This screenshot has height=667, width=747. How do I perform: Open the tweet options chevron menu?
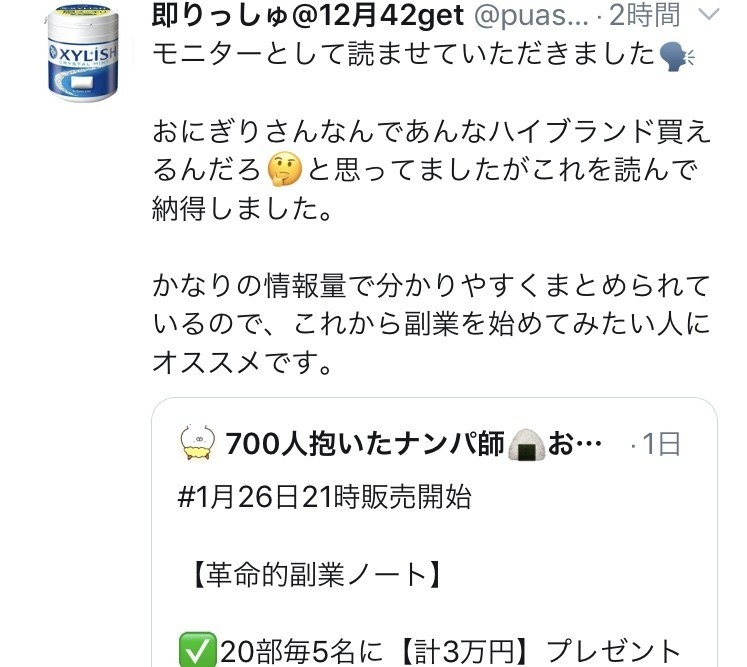click(x=708, y=15)
